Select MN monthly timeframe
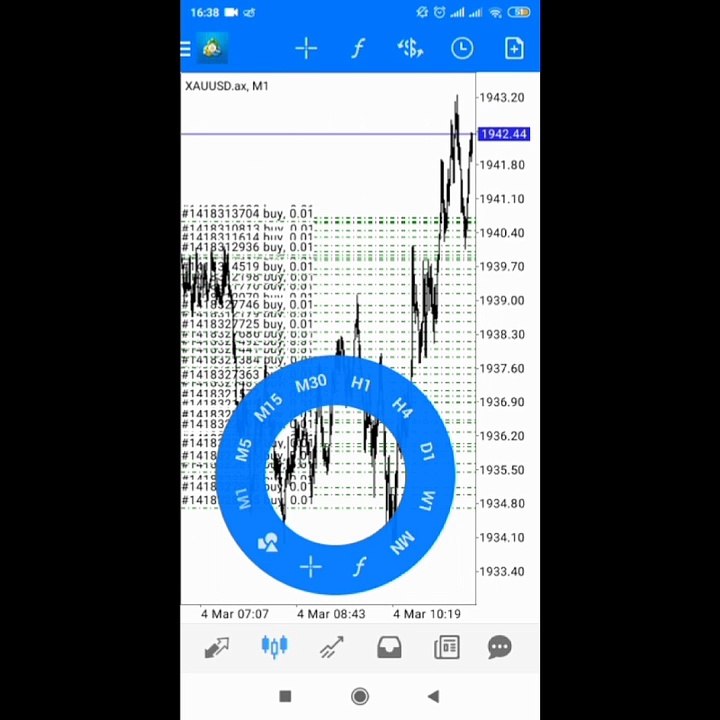This screenshot has height=720, width=720. pos(402,543)
